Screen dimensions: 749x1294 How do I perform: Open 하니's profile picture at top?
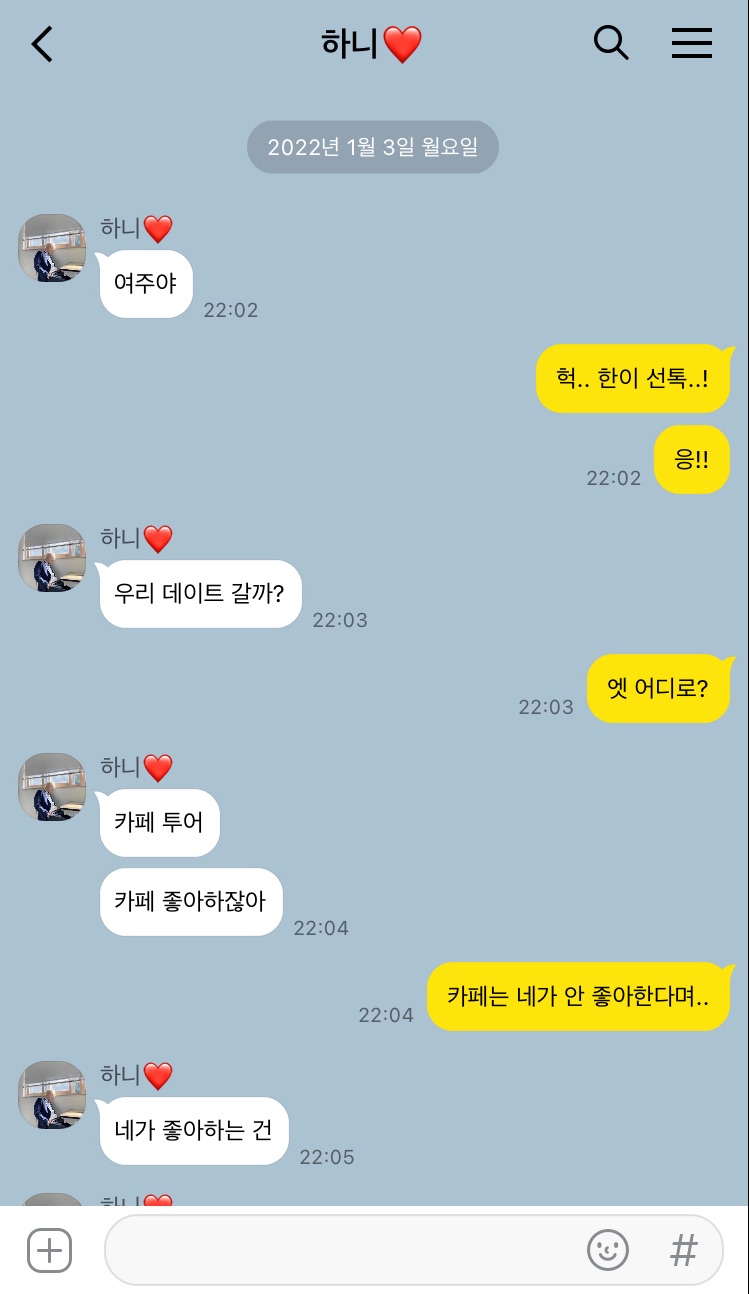tap(52, 248)
